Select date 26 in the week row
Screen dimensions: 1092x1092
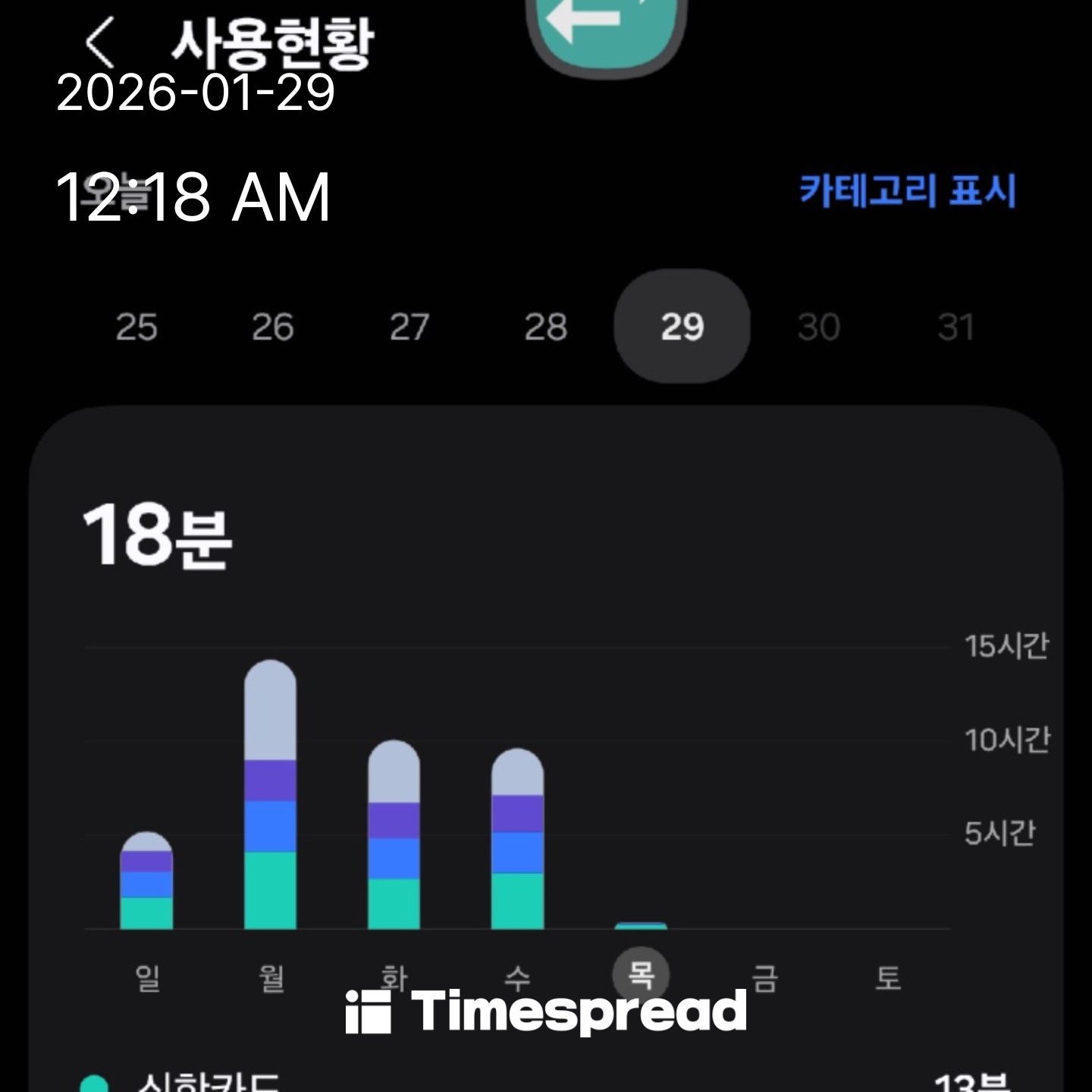(x=273, y=328)
